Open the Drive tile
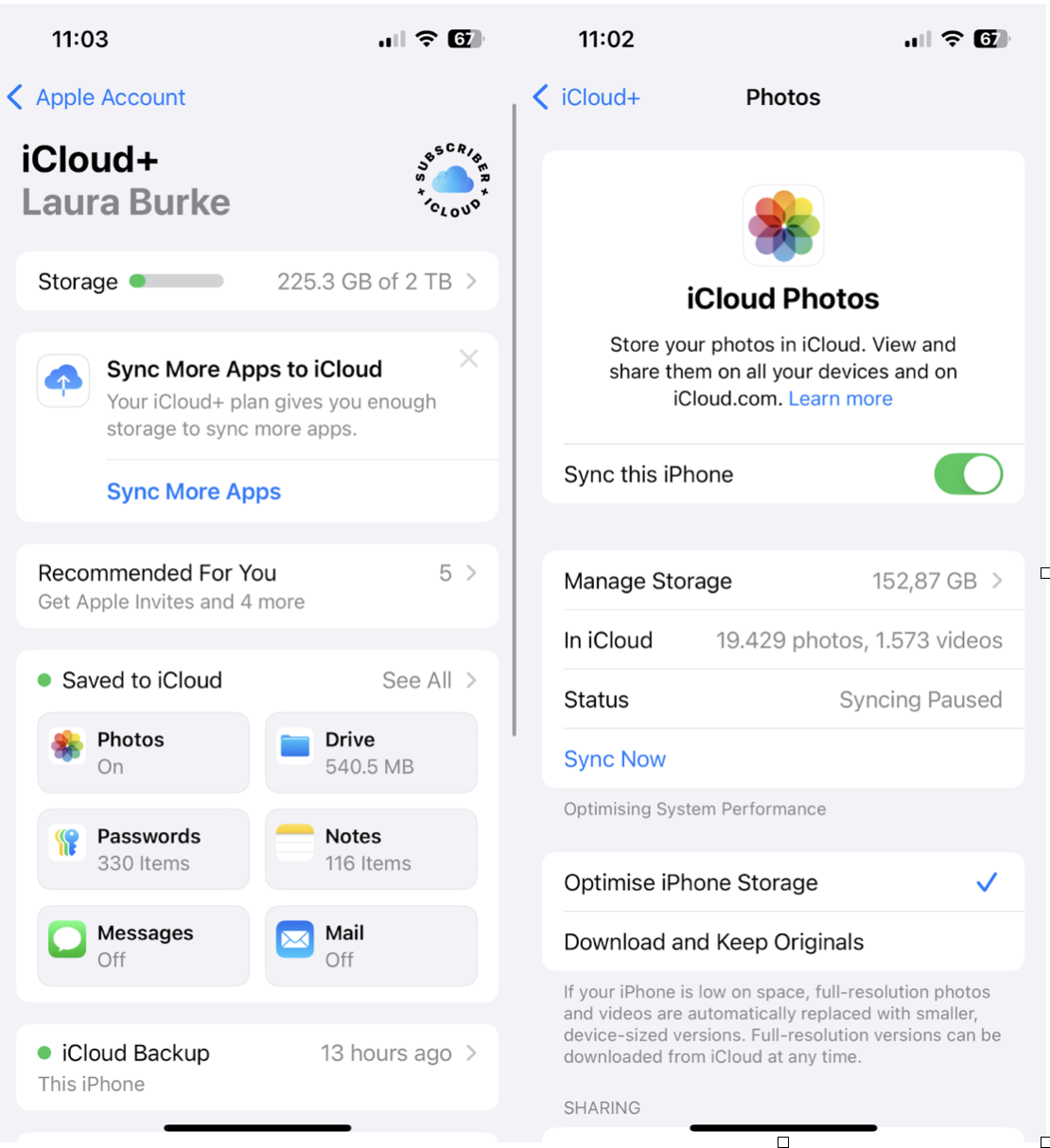The width and height of the screenshot is (1050, 1148). pyautogui.click(x=371, y=753)
